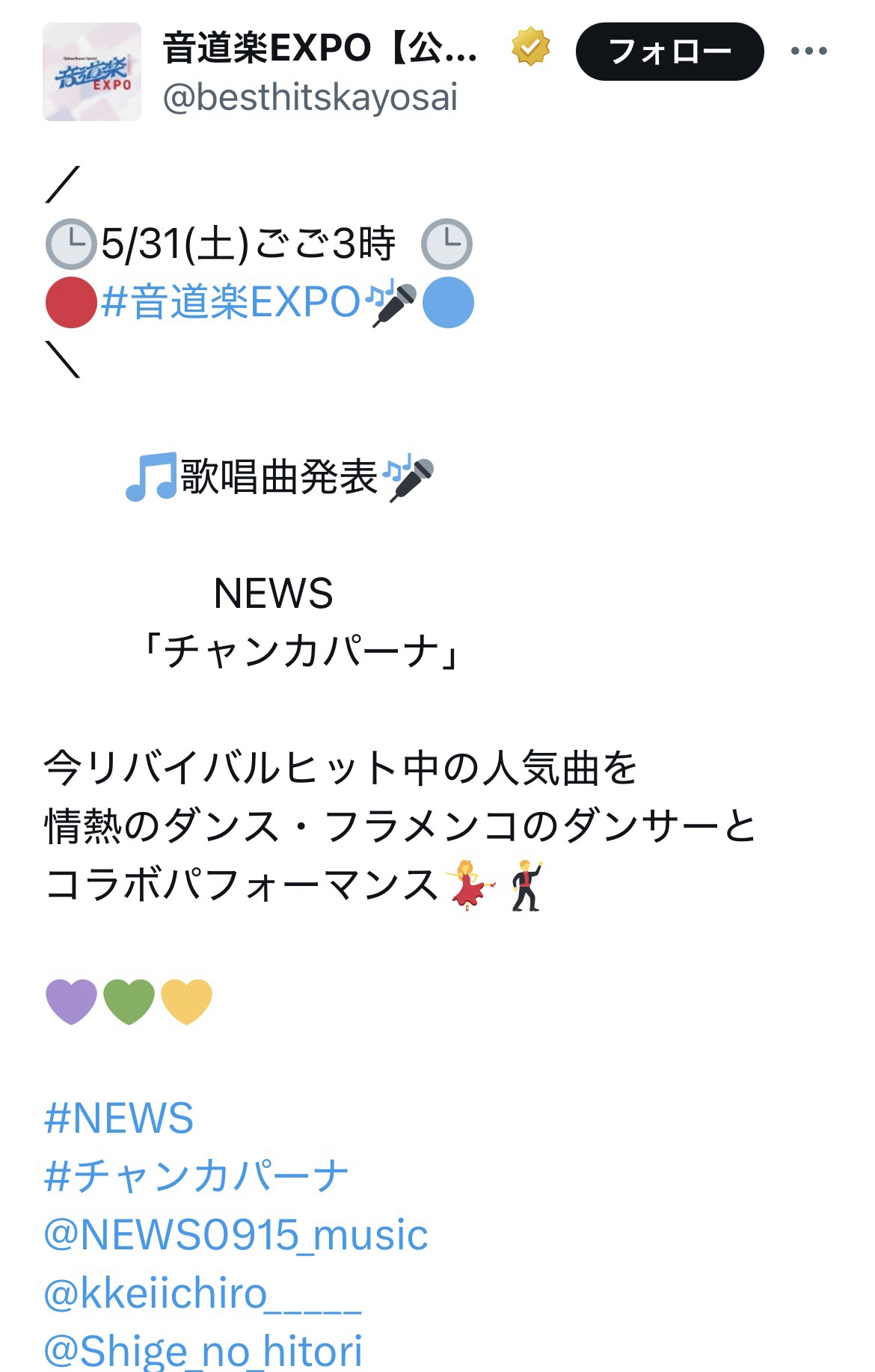Screen dimensions: 875x1372
Task: Visit the @Shige_no_hitori mention
Action: pos(203,1350)
